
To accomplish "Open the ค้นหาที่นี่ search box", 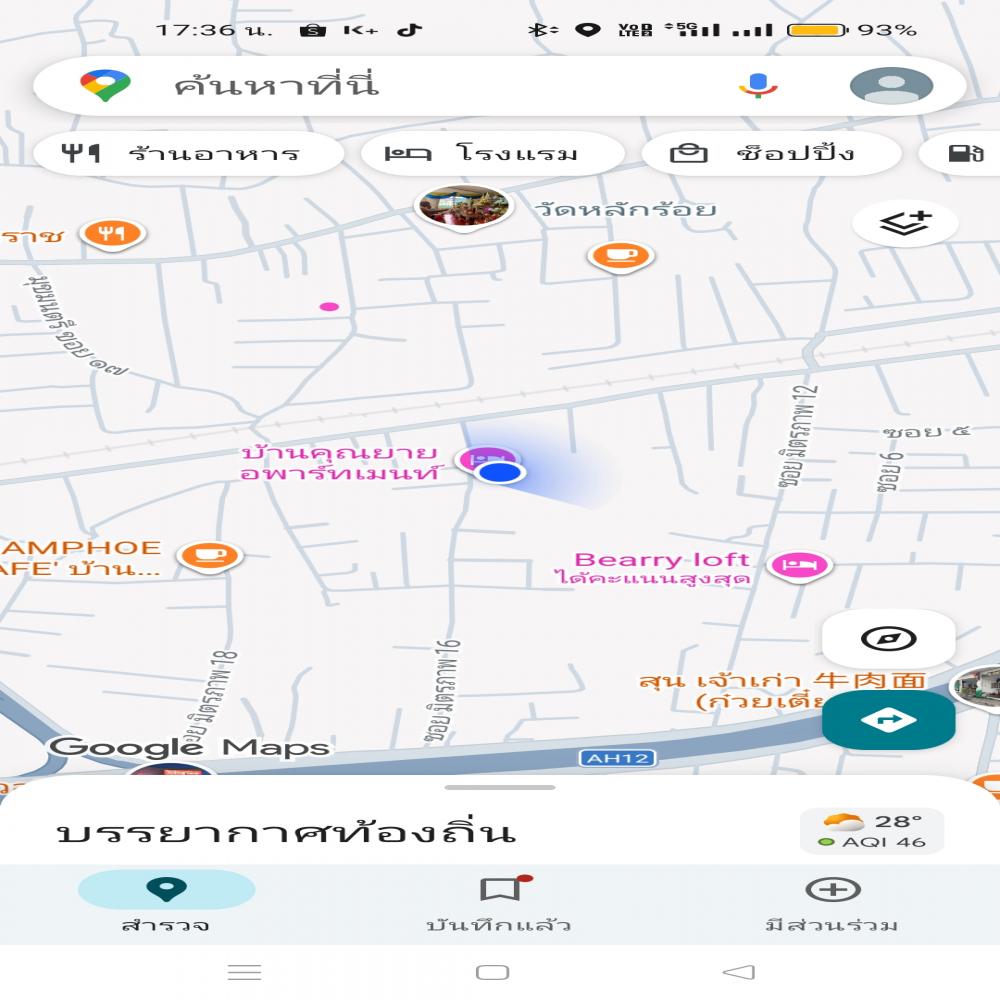I will point(400,86).
